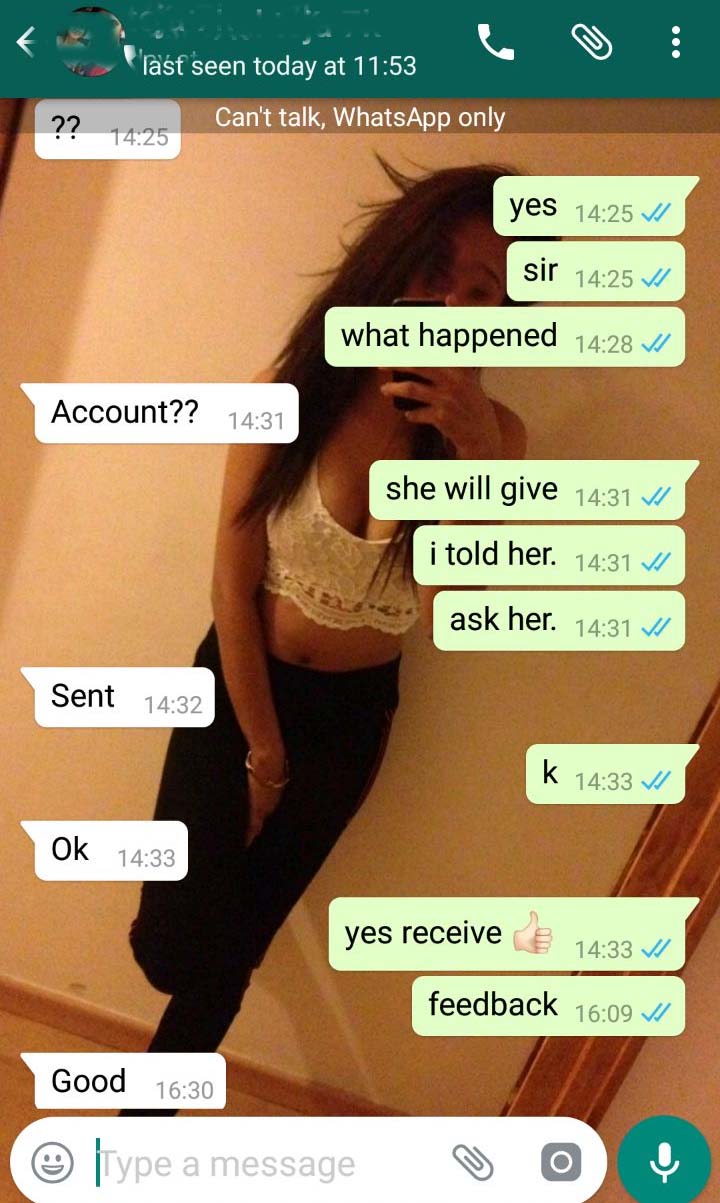Open the contact's profile picture
Viewport: 720px width, 1203px height.
(92, 42)
